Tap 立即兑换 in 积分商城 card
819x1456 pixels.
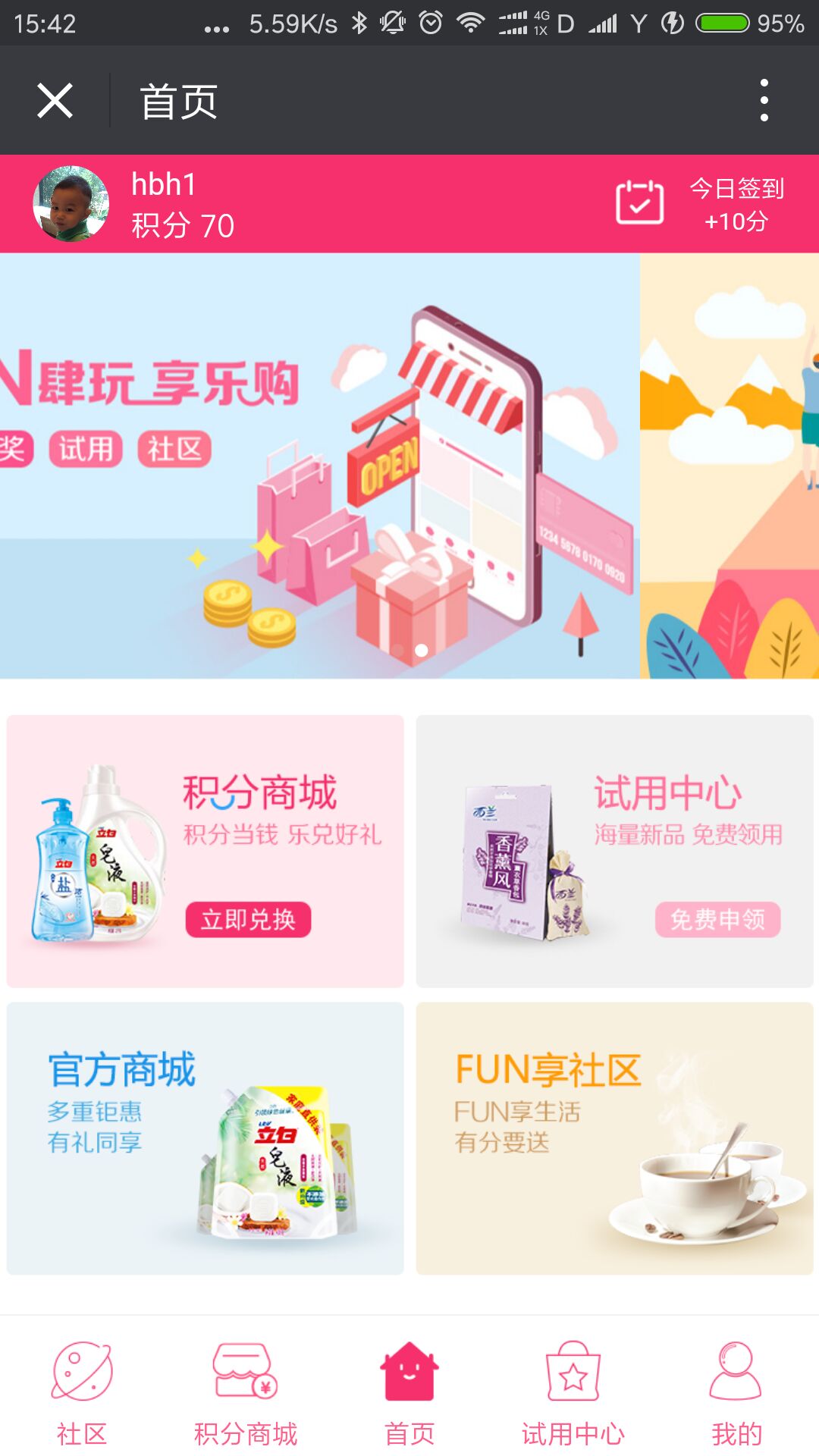[x=248, y=920]
